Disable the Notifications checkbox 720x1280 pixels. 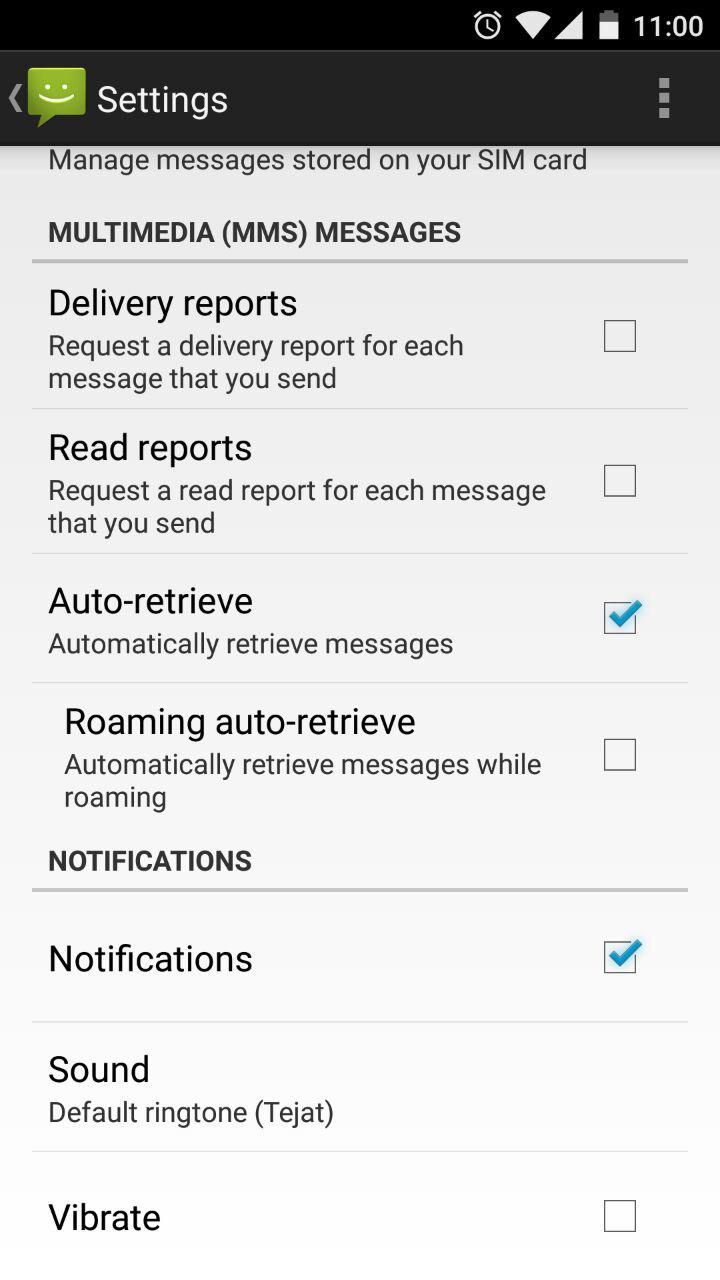click(619, 957)
